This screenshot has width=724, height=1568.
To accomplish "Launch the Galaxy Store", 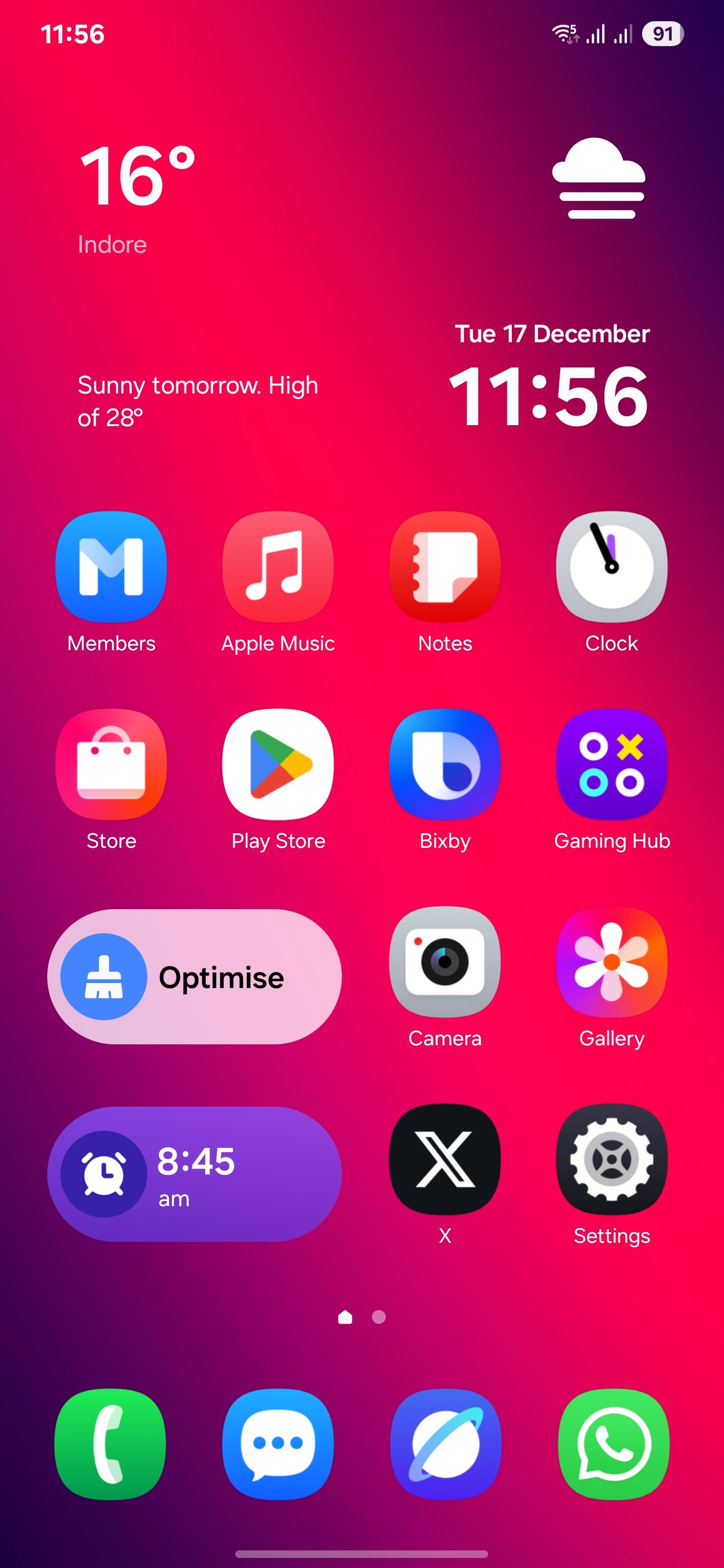I will pyautogui.click(x=111, y=766).
